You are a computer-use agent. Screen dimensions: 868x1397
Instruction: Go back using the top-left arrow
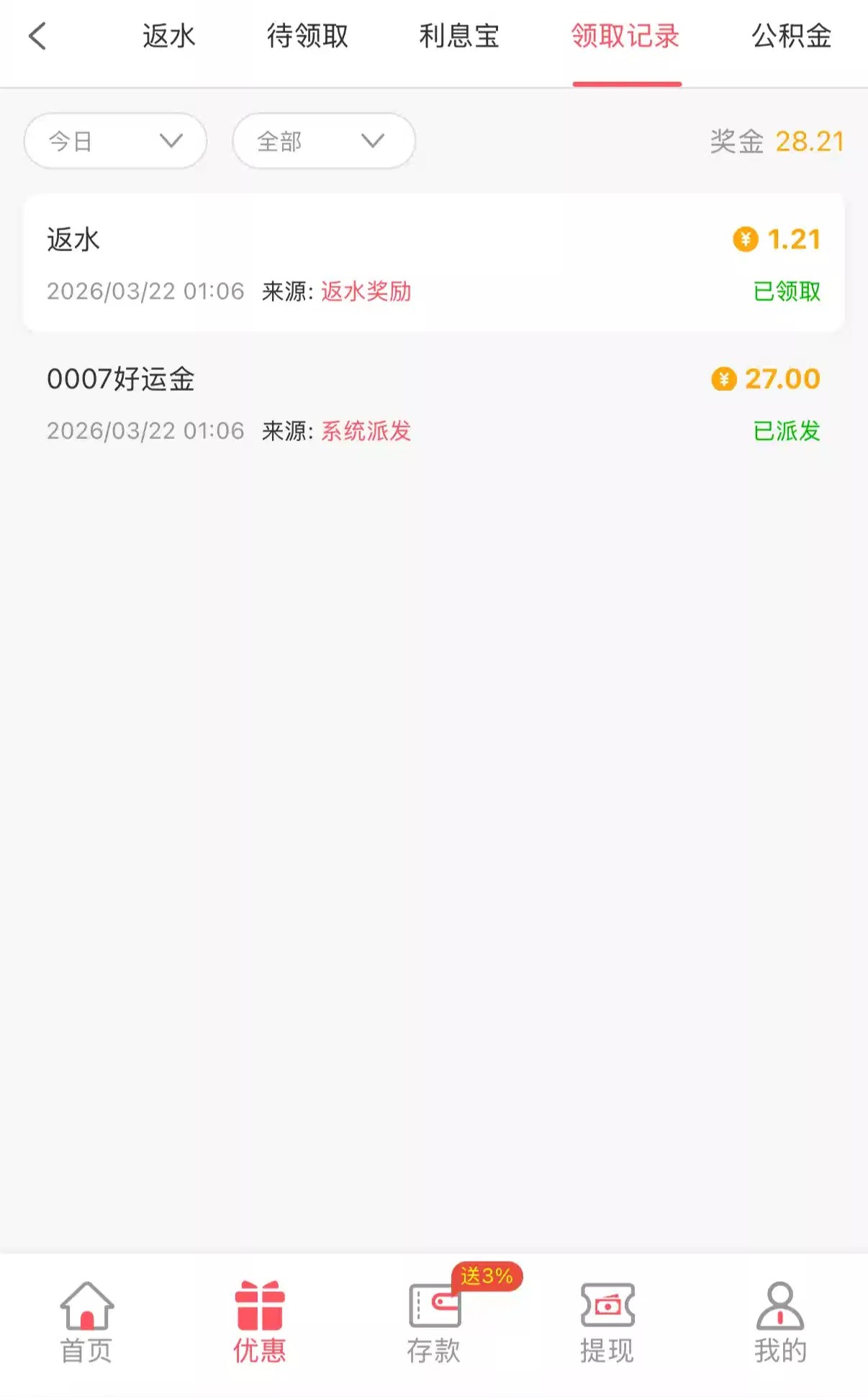point(37,36)
